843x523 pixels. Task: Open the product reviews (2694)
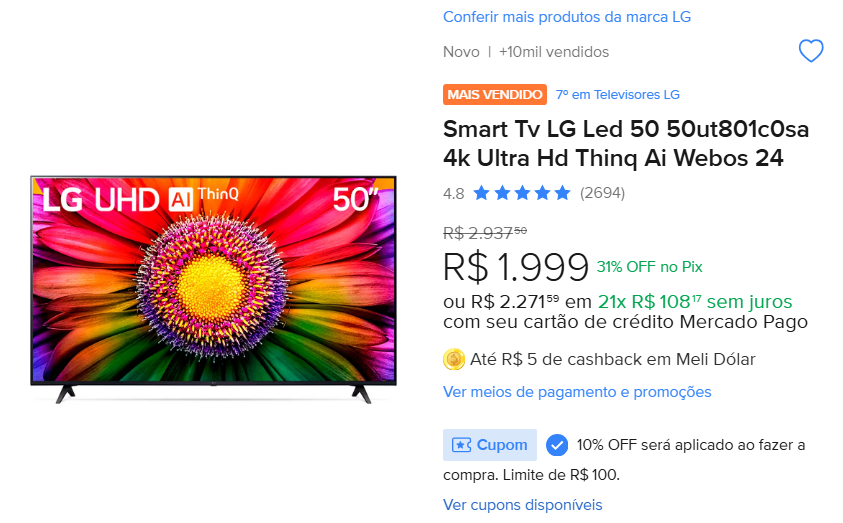pos(602,193)
